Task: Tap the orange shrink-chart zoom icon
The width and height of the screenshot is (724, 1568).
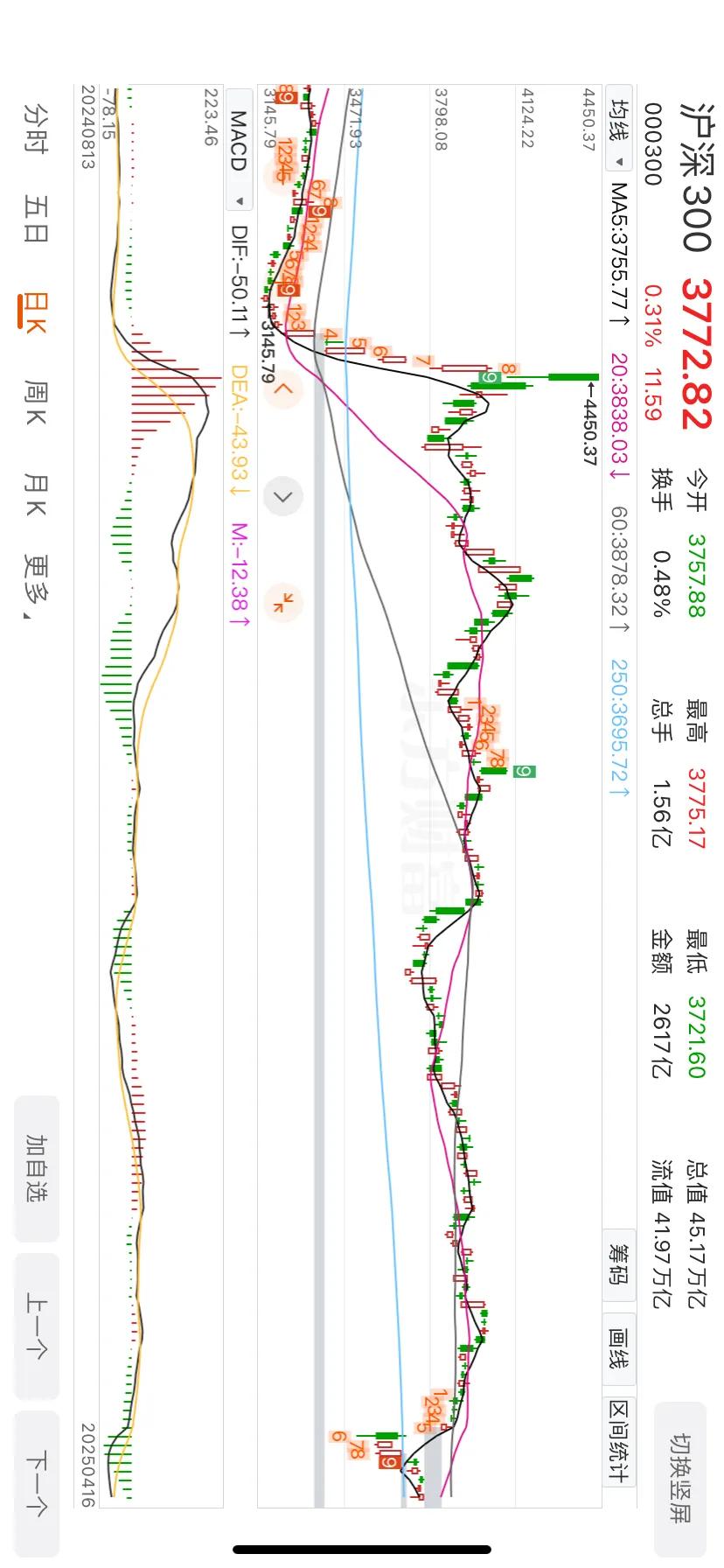Action: tap(283, 603)
